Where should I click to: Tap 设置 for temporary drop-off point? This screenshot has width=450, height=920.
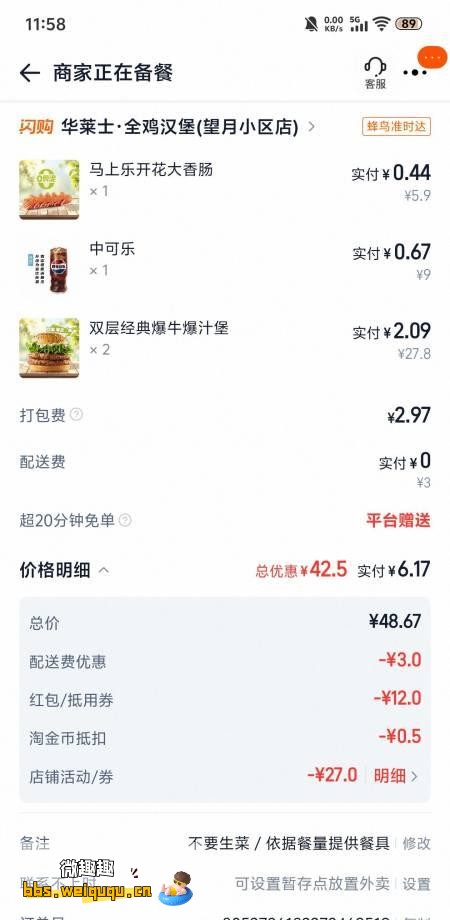[x=417, y=884]
